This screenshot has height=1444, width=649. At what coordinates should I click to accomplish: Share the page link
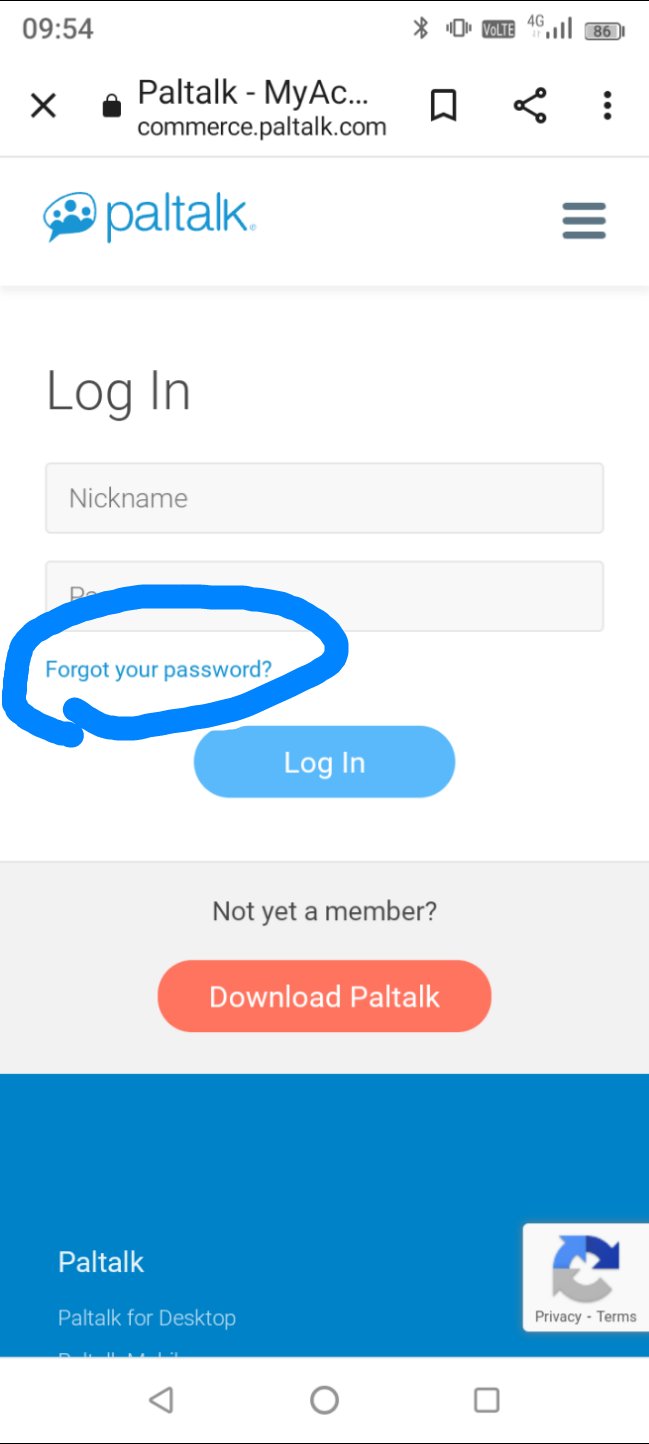pos(530,105)
